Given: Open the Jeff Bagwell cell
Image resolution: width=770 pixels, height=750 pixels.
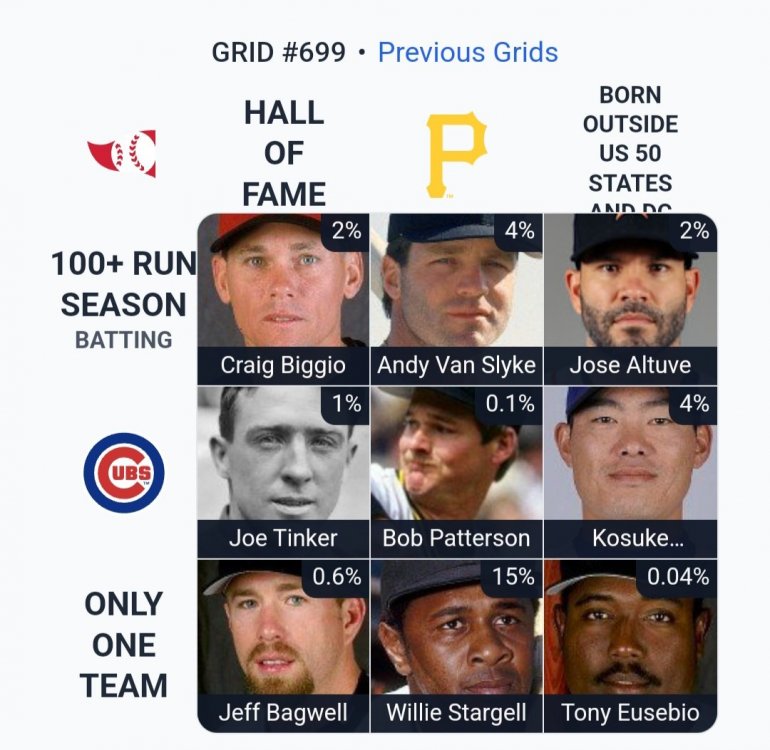Looking at the screenshot, I should (283, 645).
